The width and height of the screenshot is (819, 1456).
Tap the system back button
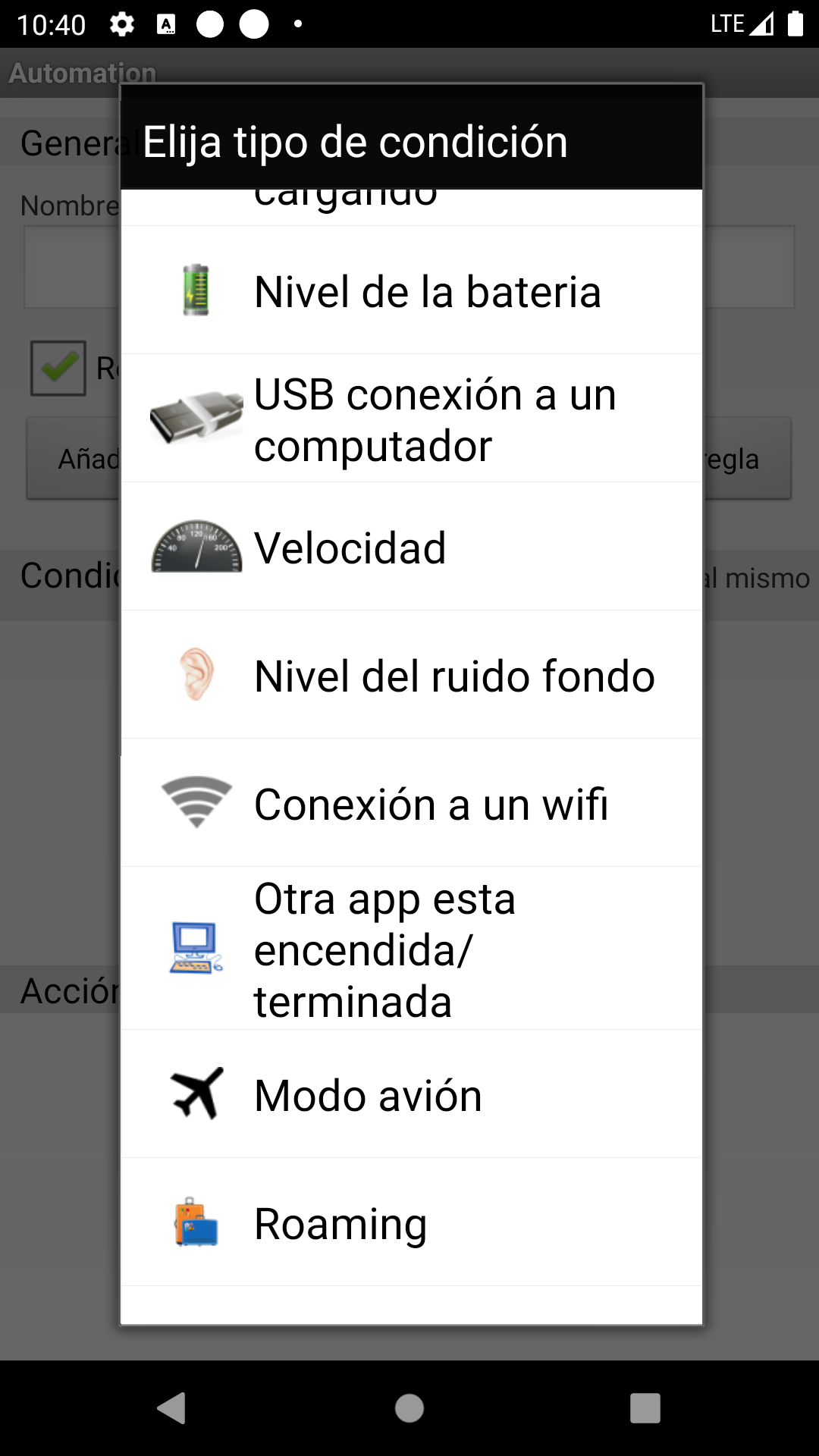coord(172,1409)
